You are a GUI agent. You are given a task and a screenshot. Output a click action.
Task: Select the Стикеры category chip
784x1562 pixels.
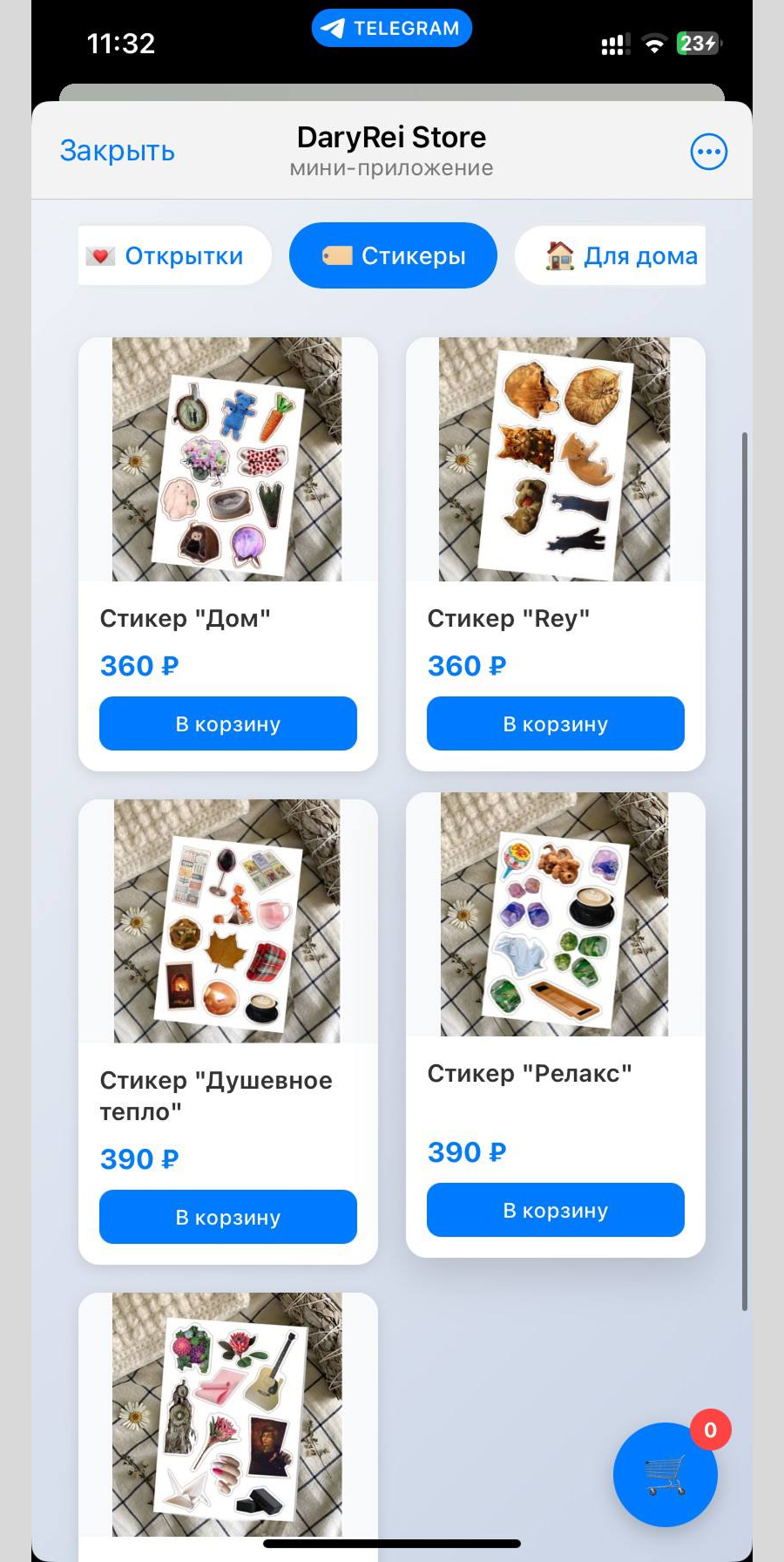point(393,255)
